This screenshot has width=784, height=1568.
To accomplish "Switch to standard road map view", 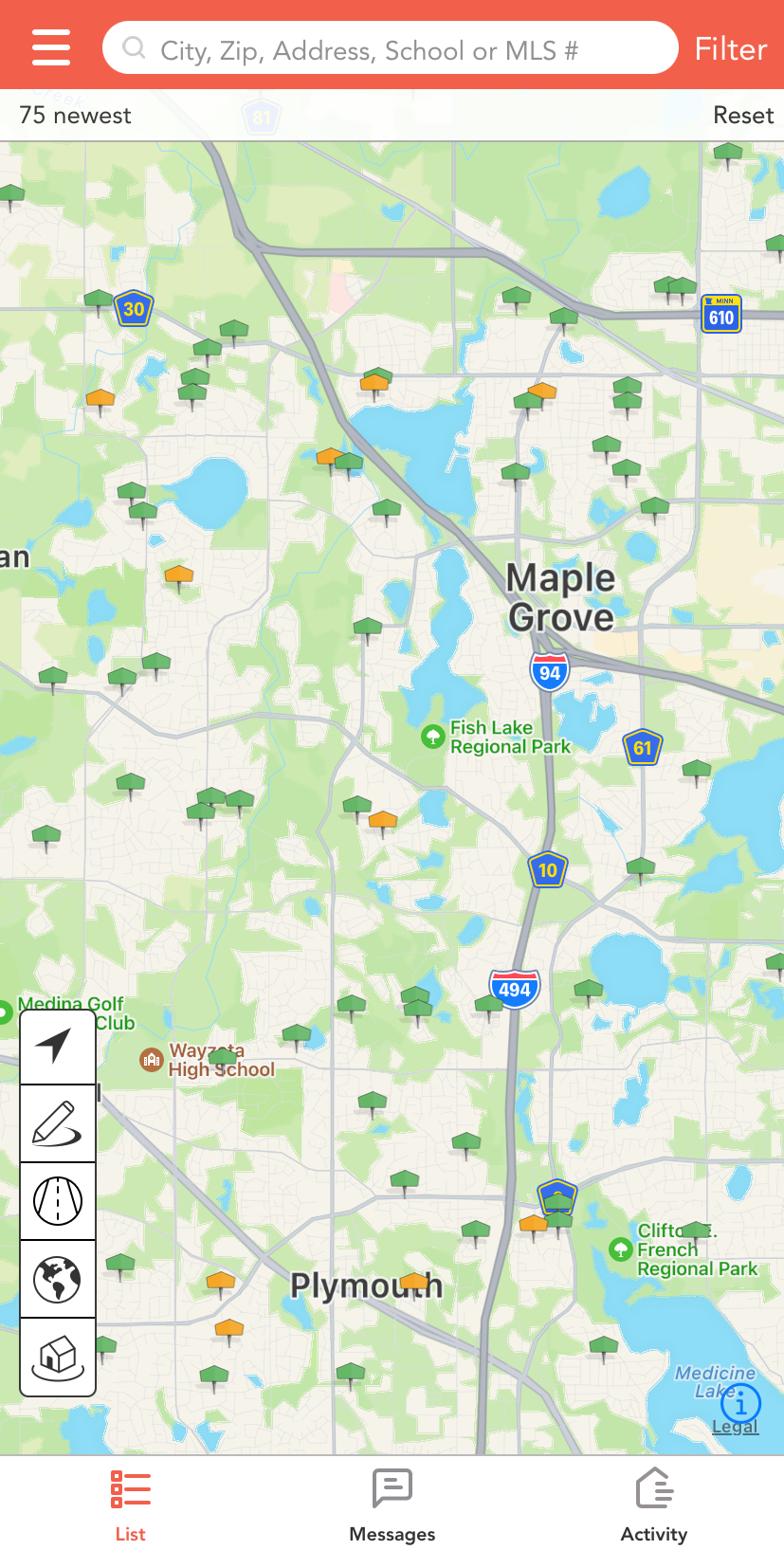I will click(x=57, y=1201).
